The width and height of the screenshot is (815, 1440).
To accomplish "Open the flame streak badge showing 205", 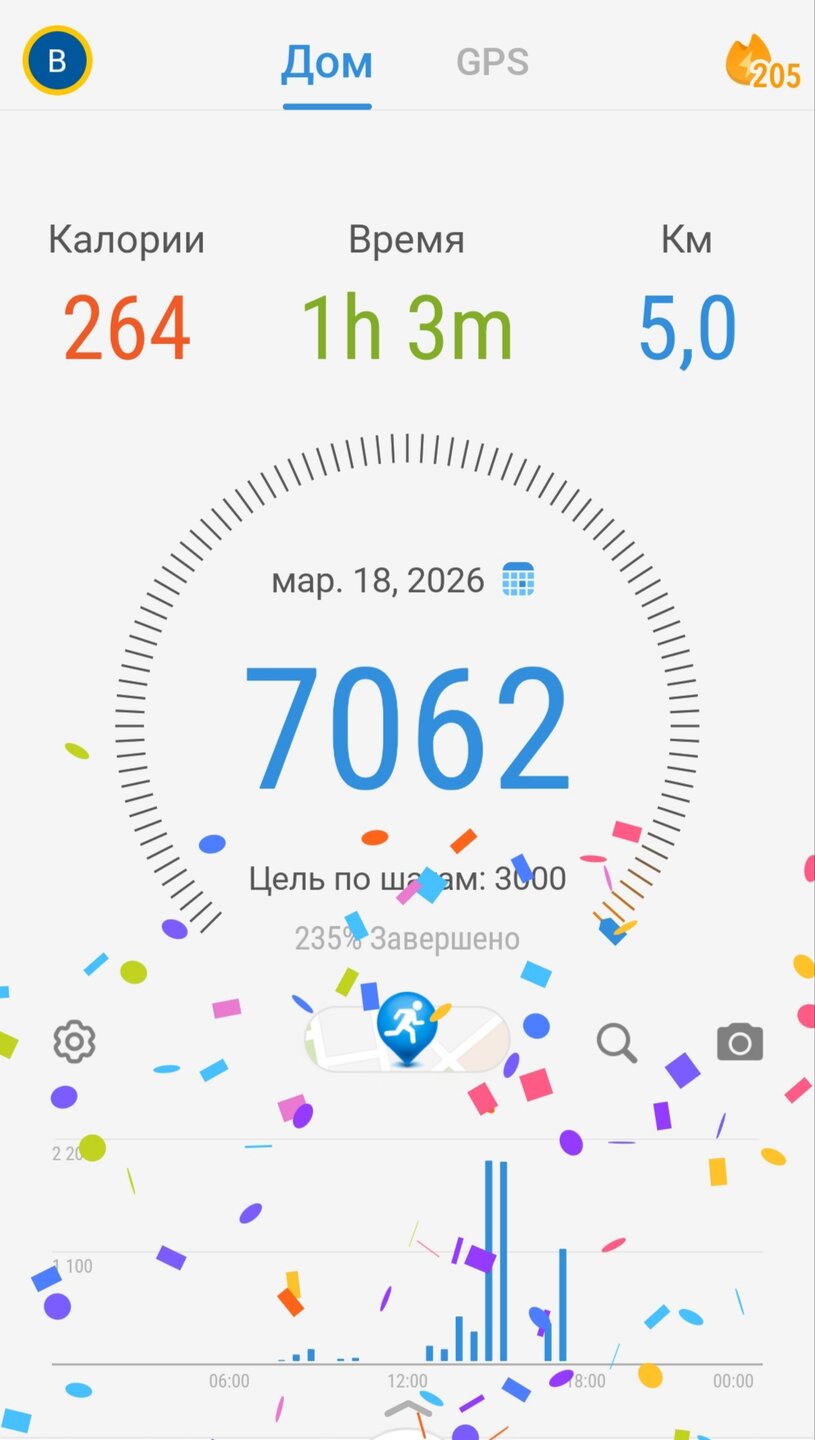I will [762, 63].
